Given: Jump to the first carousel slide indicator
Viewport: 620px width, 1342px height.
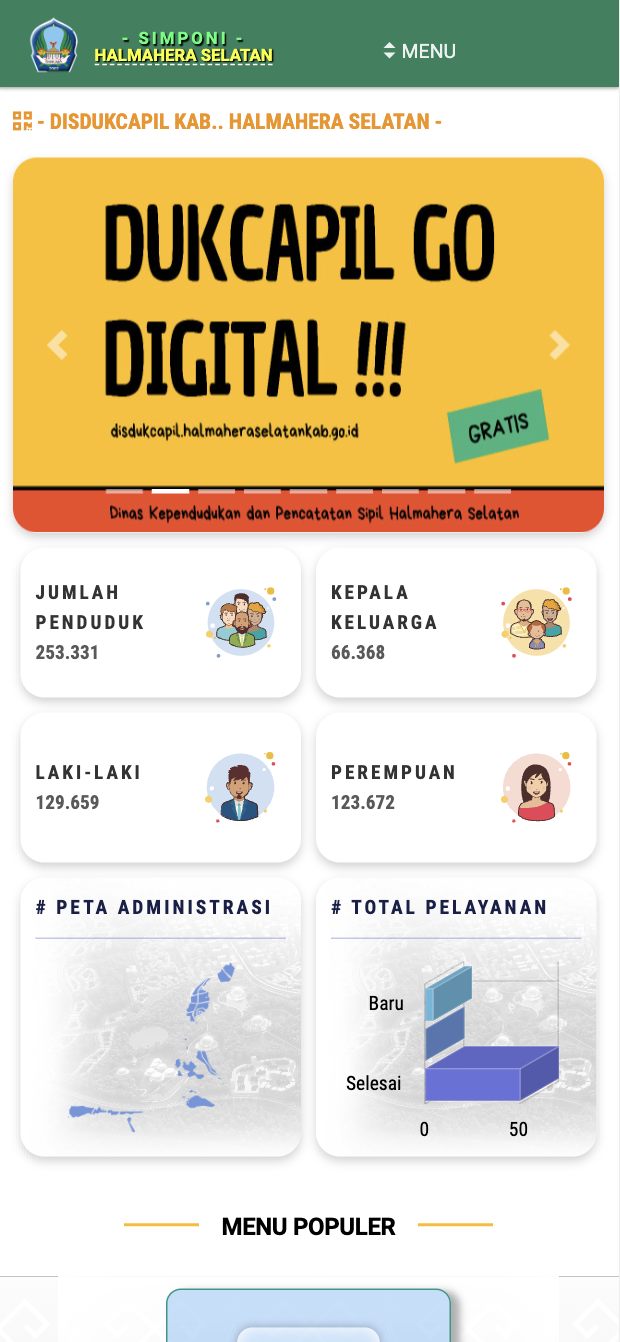Looking at the screenshot, I should pos(124,491).
